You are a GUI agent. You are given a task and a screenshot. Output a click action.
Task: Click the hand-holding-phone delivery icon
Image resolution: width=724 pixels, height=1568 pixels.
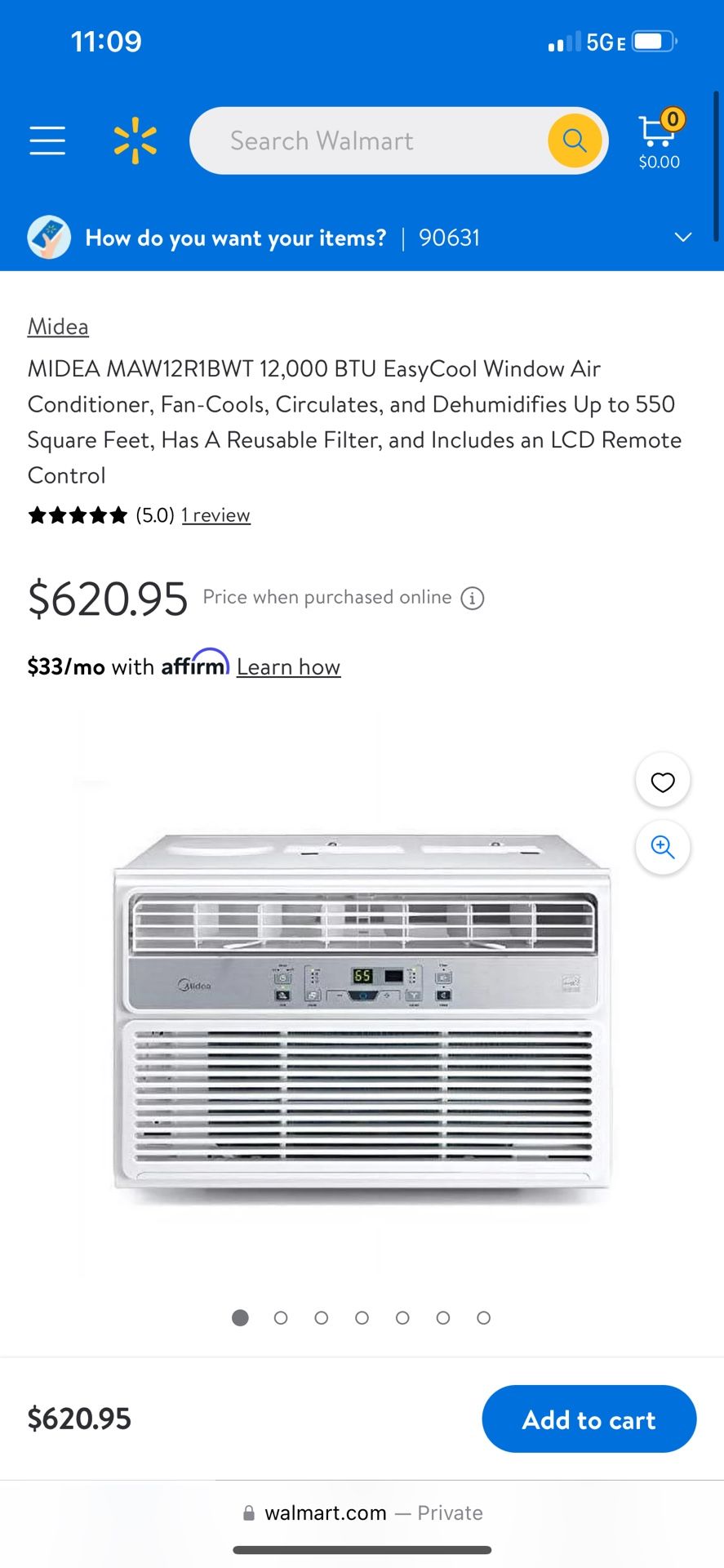[48, 238]
